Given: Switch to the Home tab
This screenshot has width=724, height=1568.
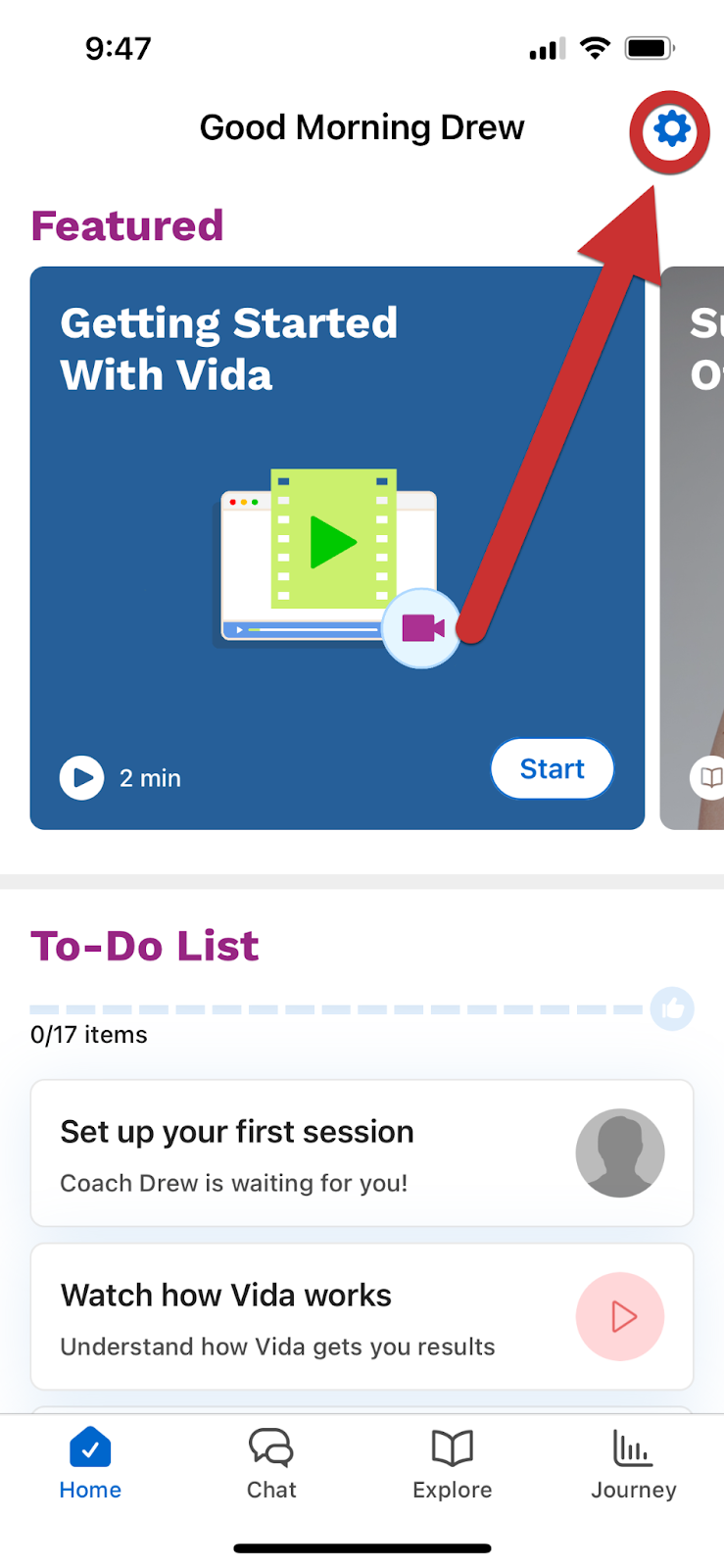Looking at the screenshot, I should 90,1464.
